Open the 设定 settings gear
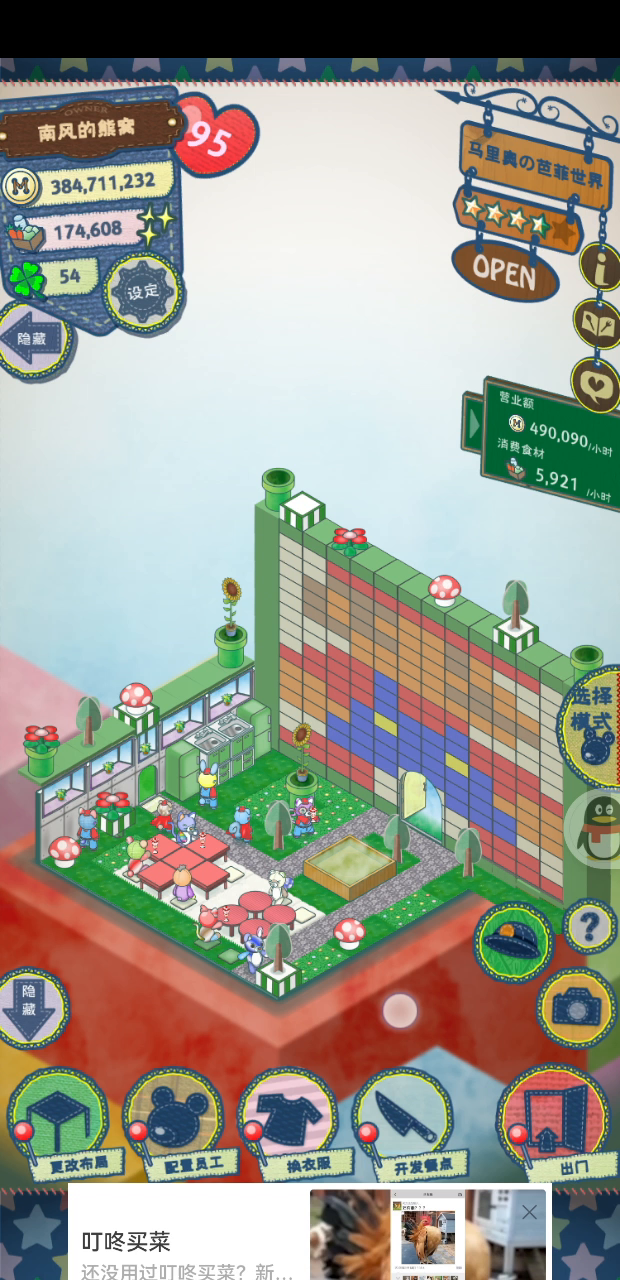 pyautogui.click(x=144, y=291)
